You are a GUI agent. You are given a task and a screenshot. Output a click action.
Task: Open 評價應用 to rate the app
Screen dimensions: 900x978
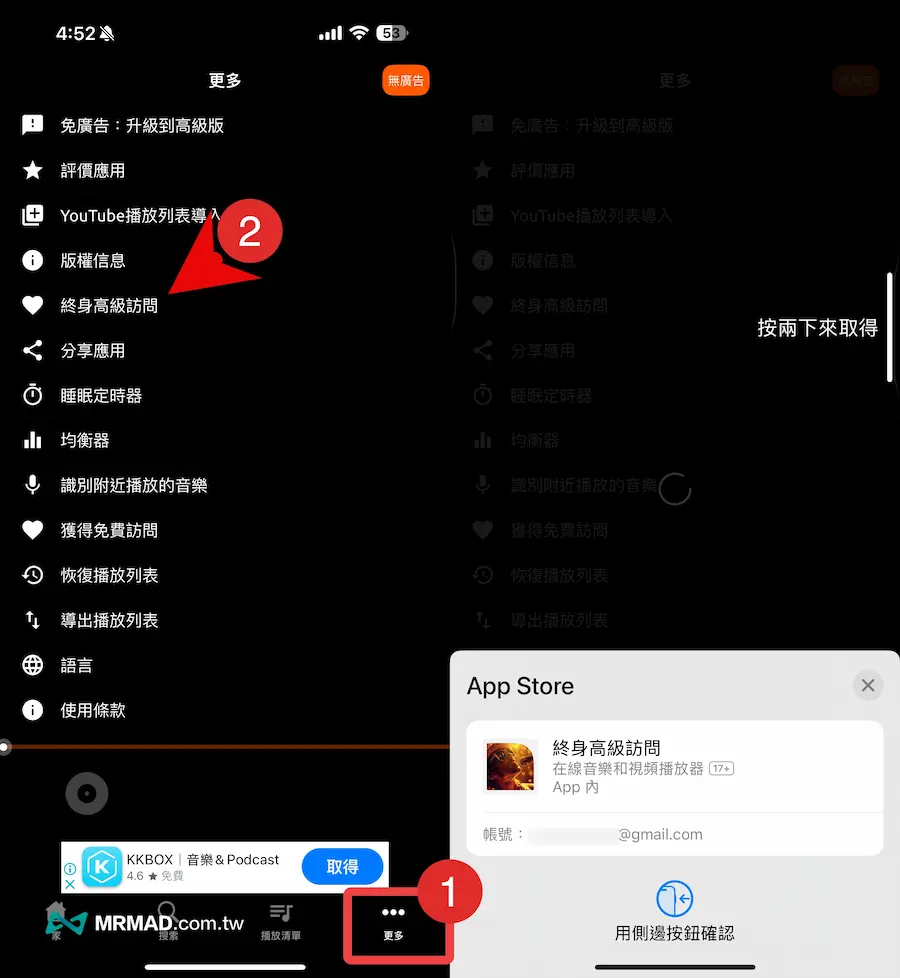[x=92, y=170]
